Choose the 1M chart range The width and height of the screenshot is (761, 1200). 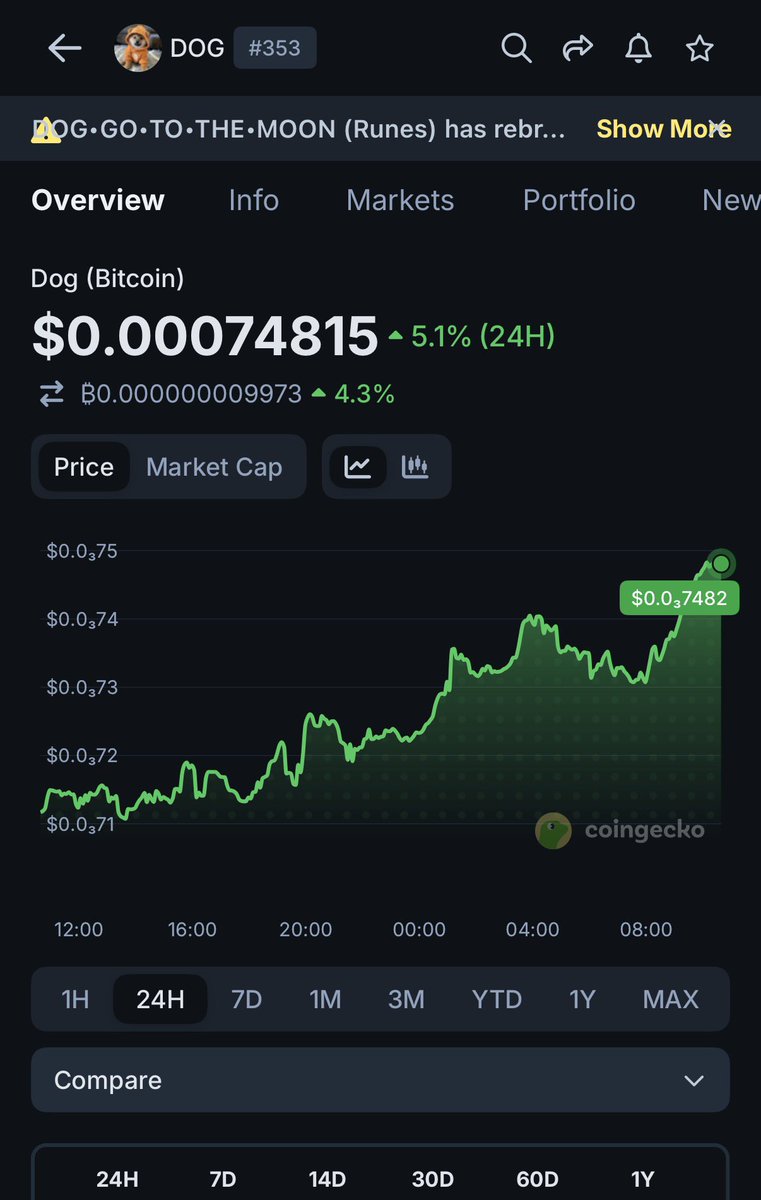325,999
